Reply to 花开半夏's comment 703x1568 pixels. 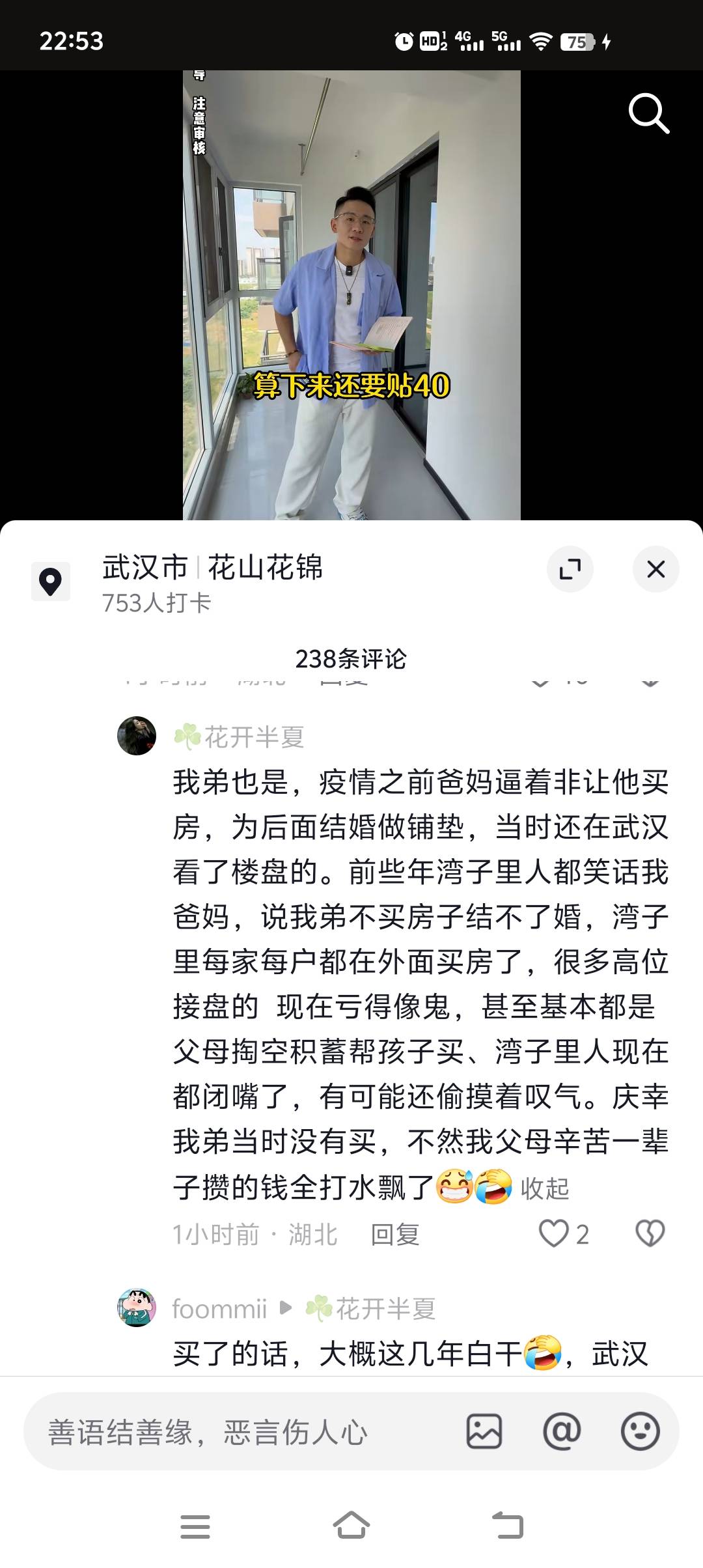(x=395, y=1234)
